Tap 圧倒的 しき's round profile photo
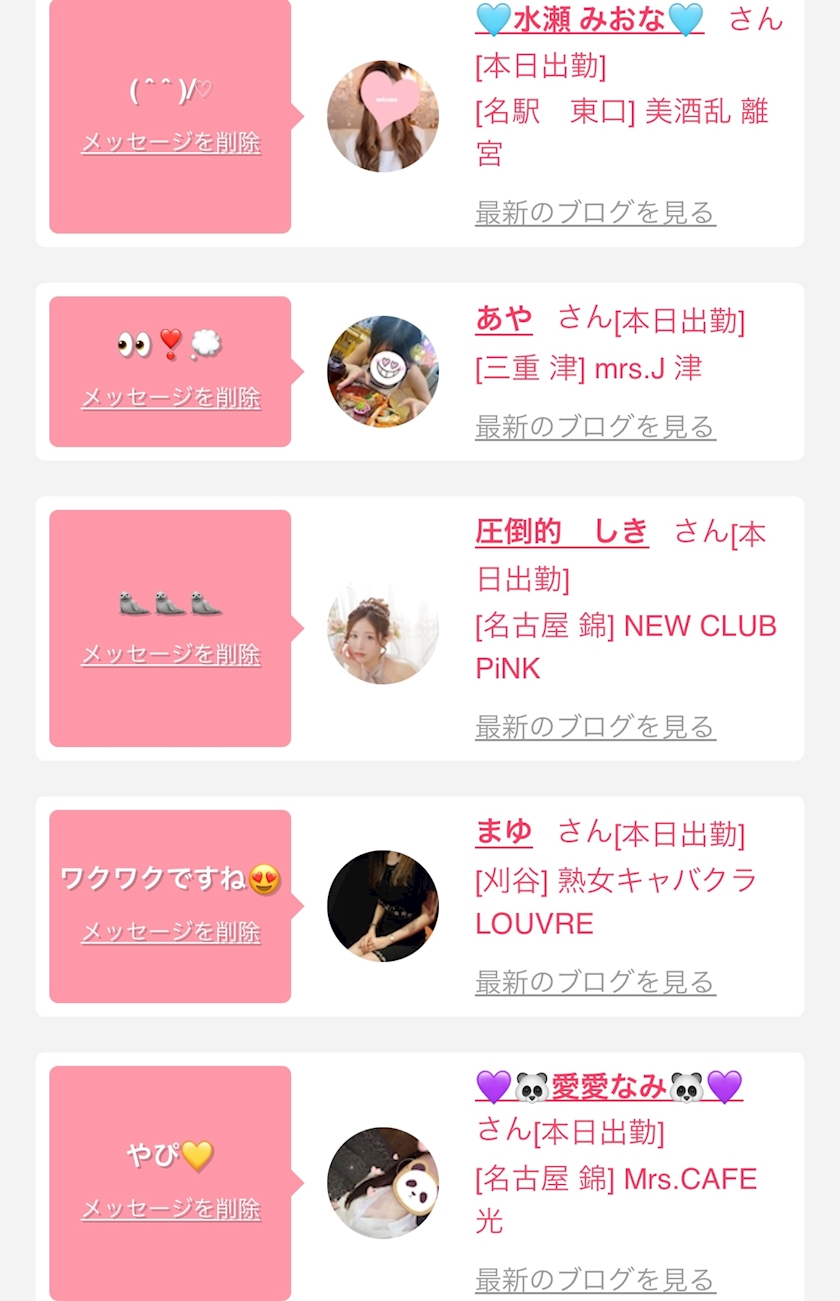 point(383,628)
